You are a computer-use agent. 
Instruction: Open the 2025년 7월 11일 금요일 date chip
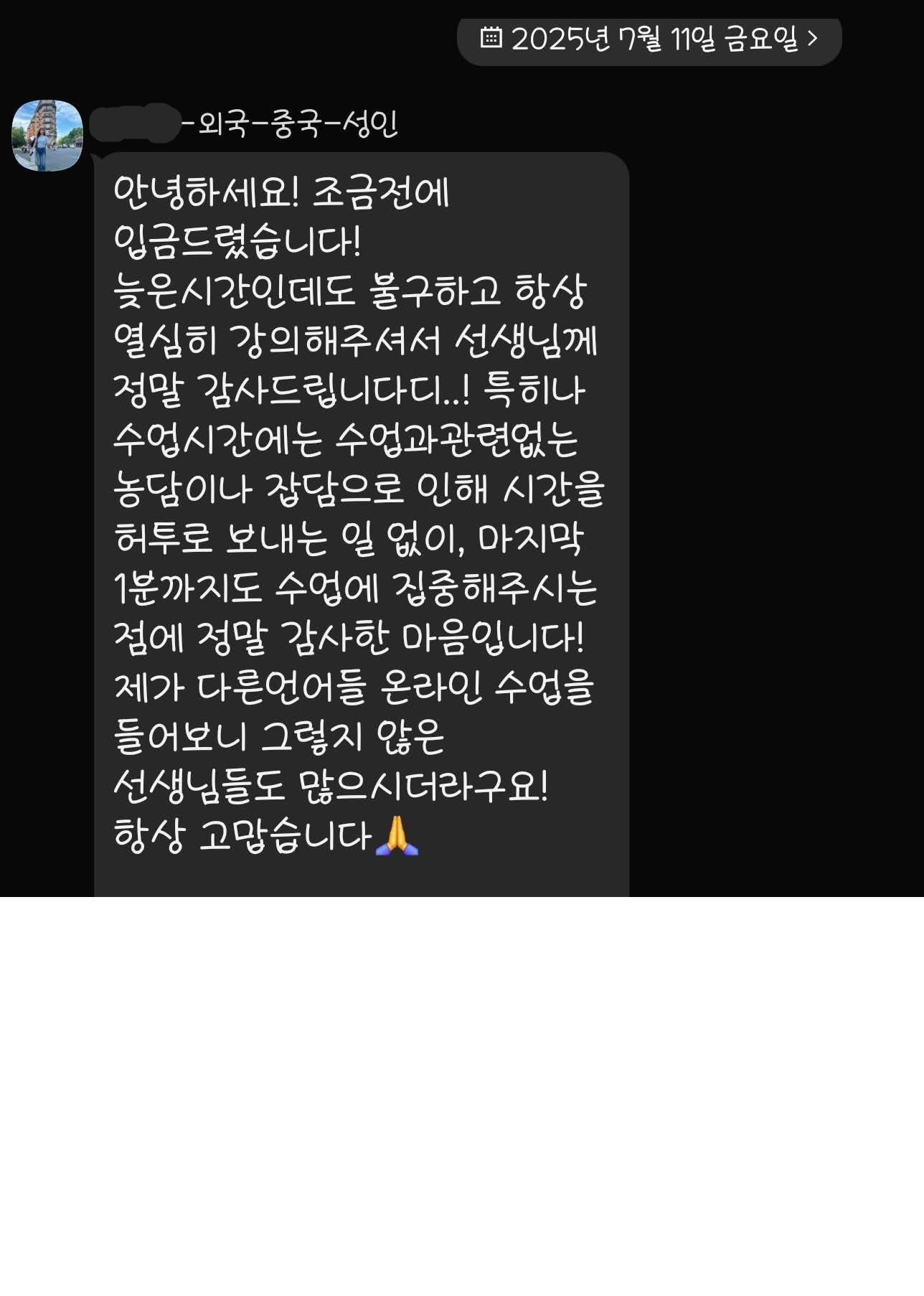click(649, 39)
